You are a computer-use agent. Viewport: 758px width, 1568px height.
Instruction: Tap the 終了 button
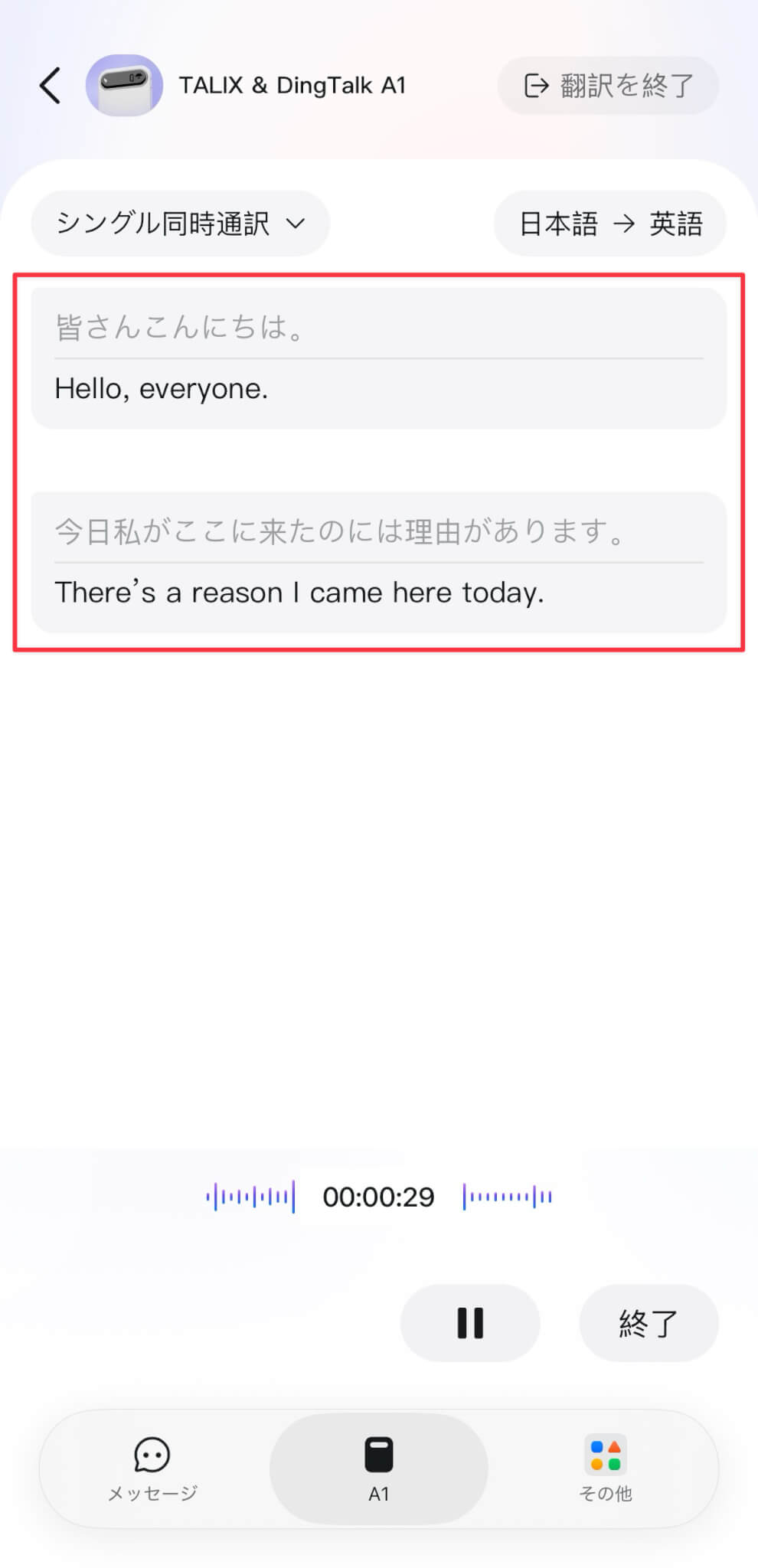[x=649, y=1322]
